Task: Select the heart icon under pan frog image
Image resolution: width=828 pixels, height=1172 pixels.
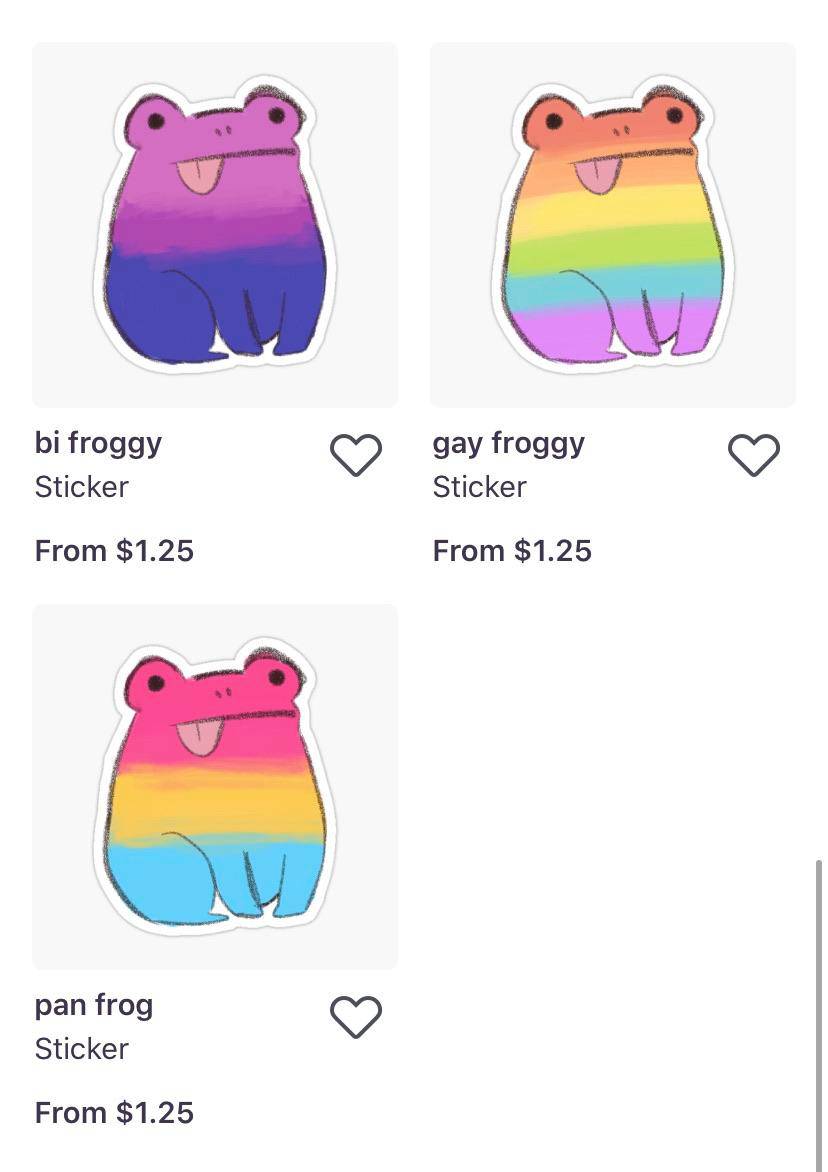Action: [356, 1017]
